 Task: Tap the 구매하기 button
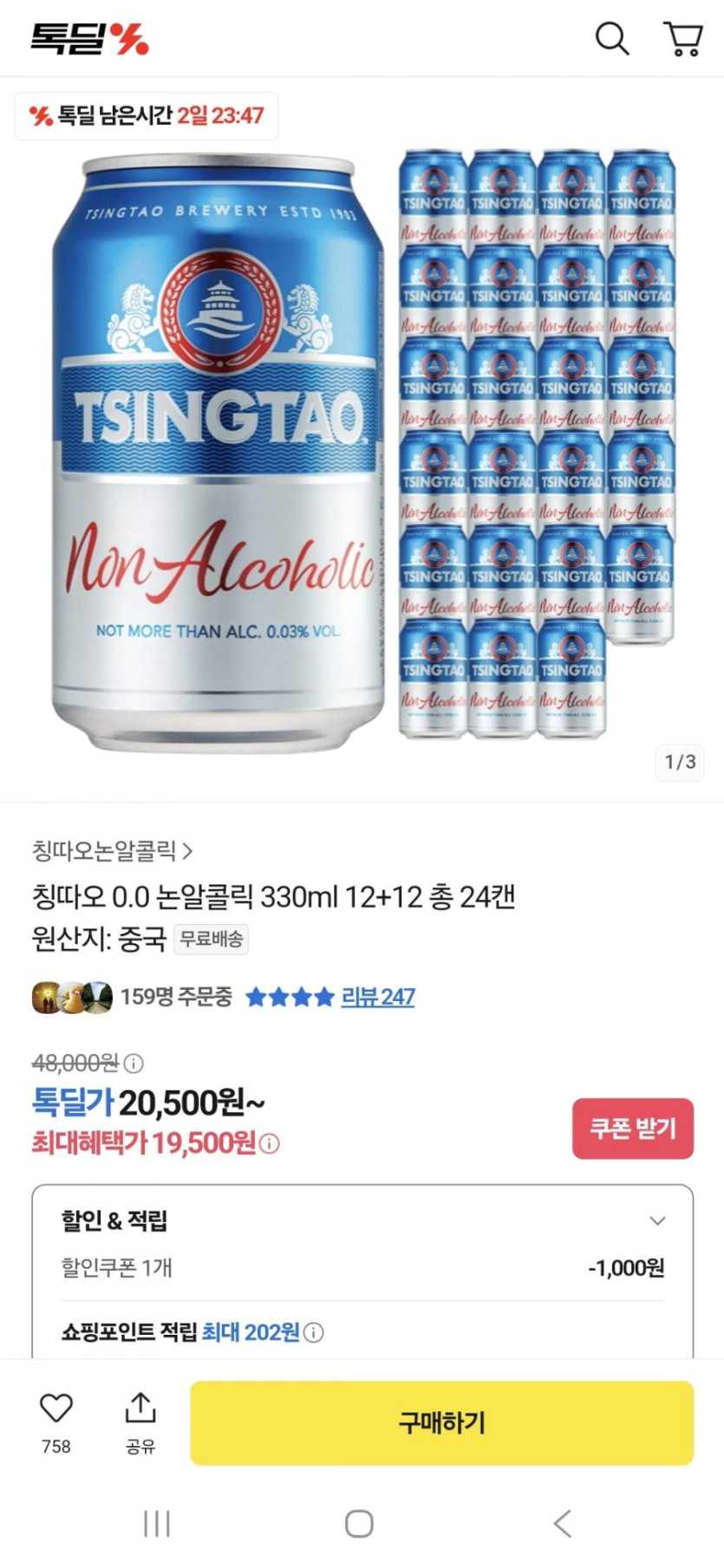click(x=441, y=1422)
